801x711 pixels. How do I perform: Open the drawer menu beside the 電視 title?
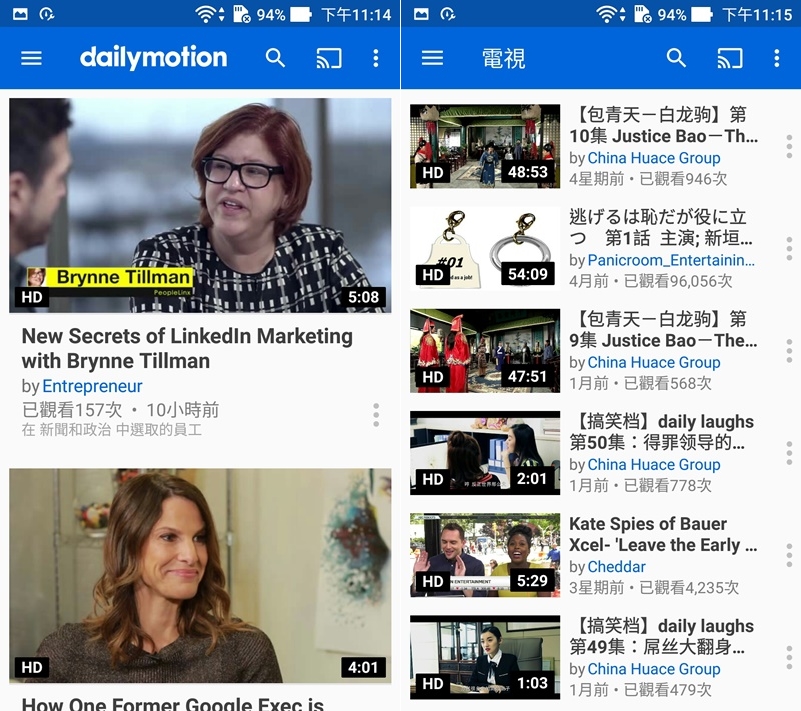432,58
